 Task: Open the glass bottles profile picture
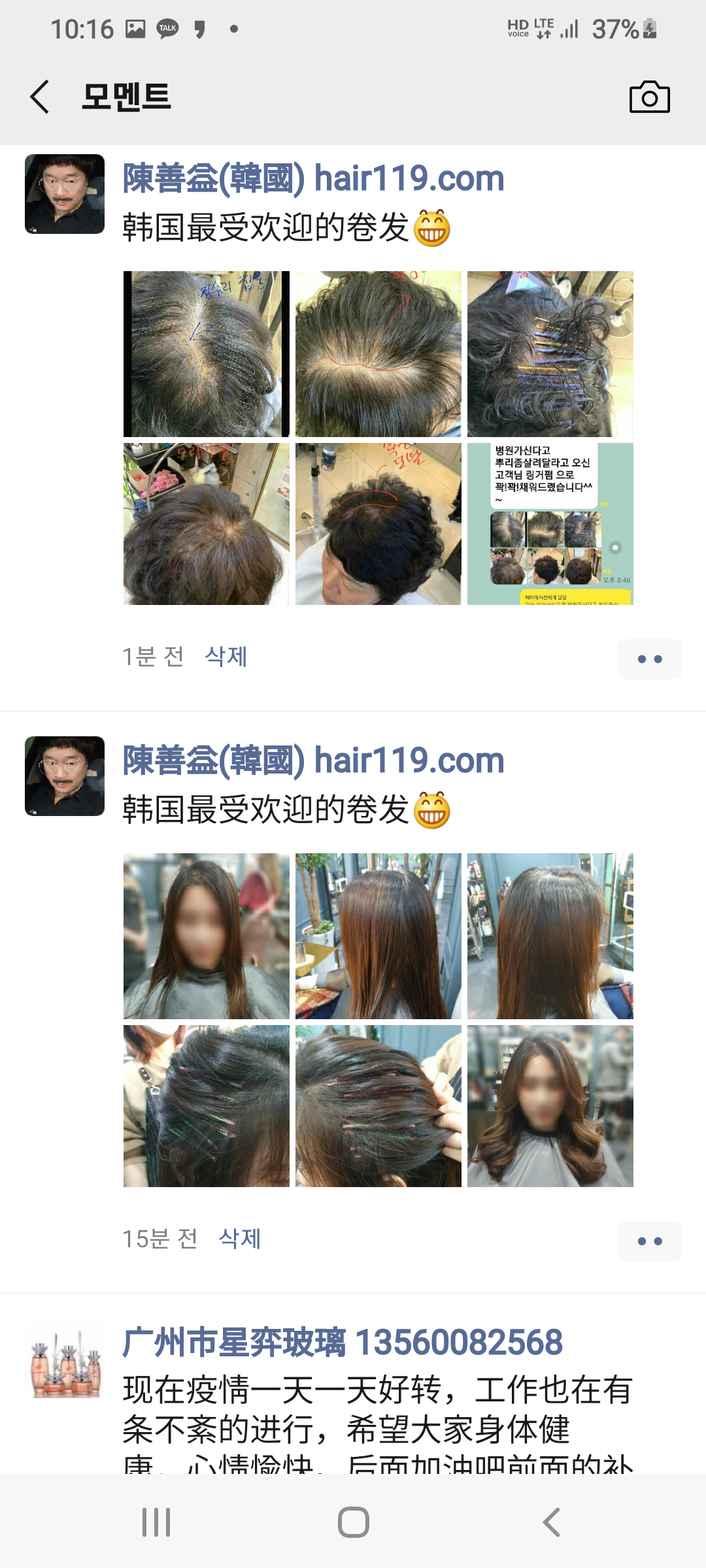click(65, 1364)
